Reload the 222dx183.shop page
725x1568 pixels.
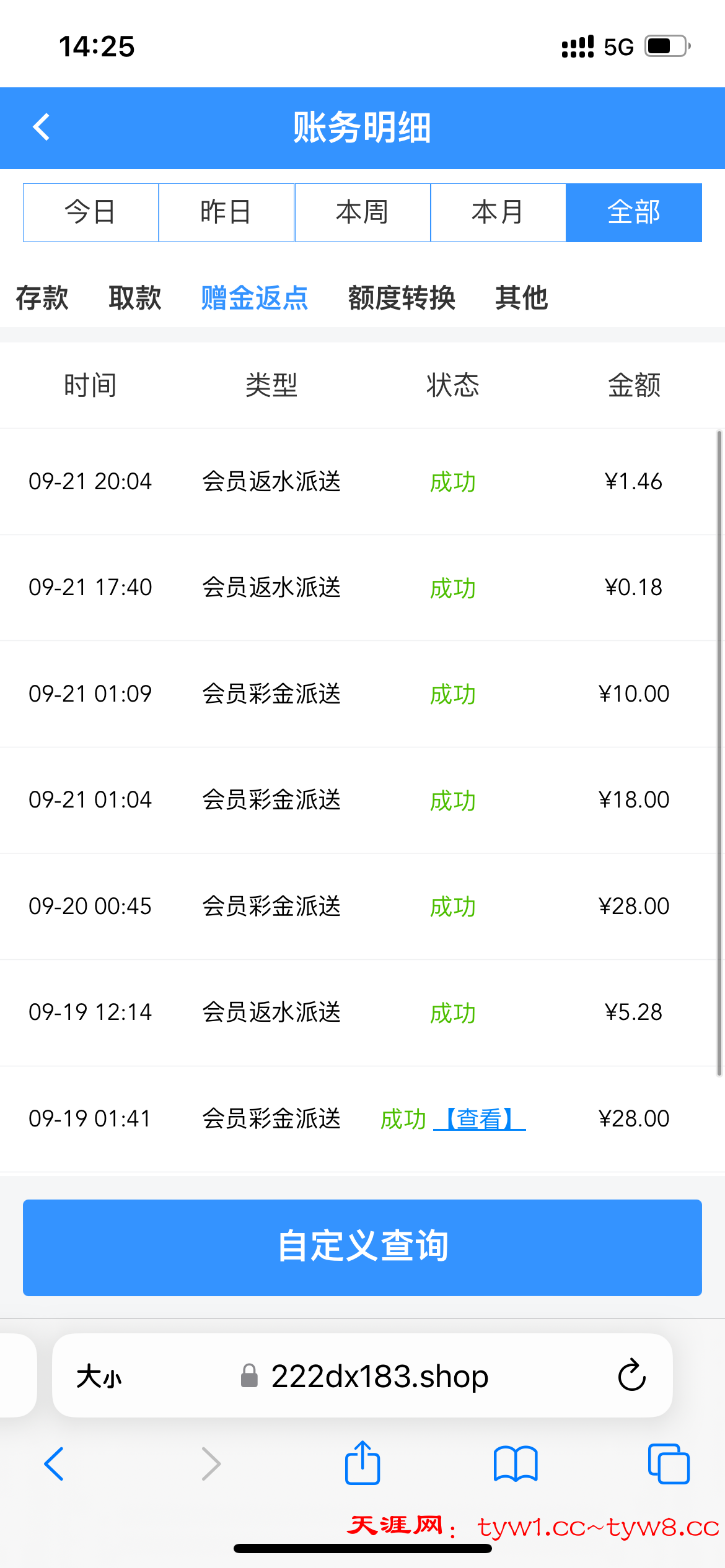click(x=631, y=1375)
